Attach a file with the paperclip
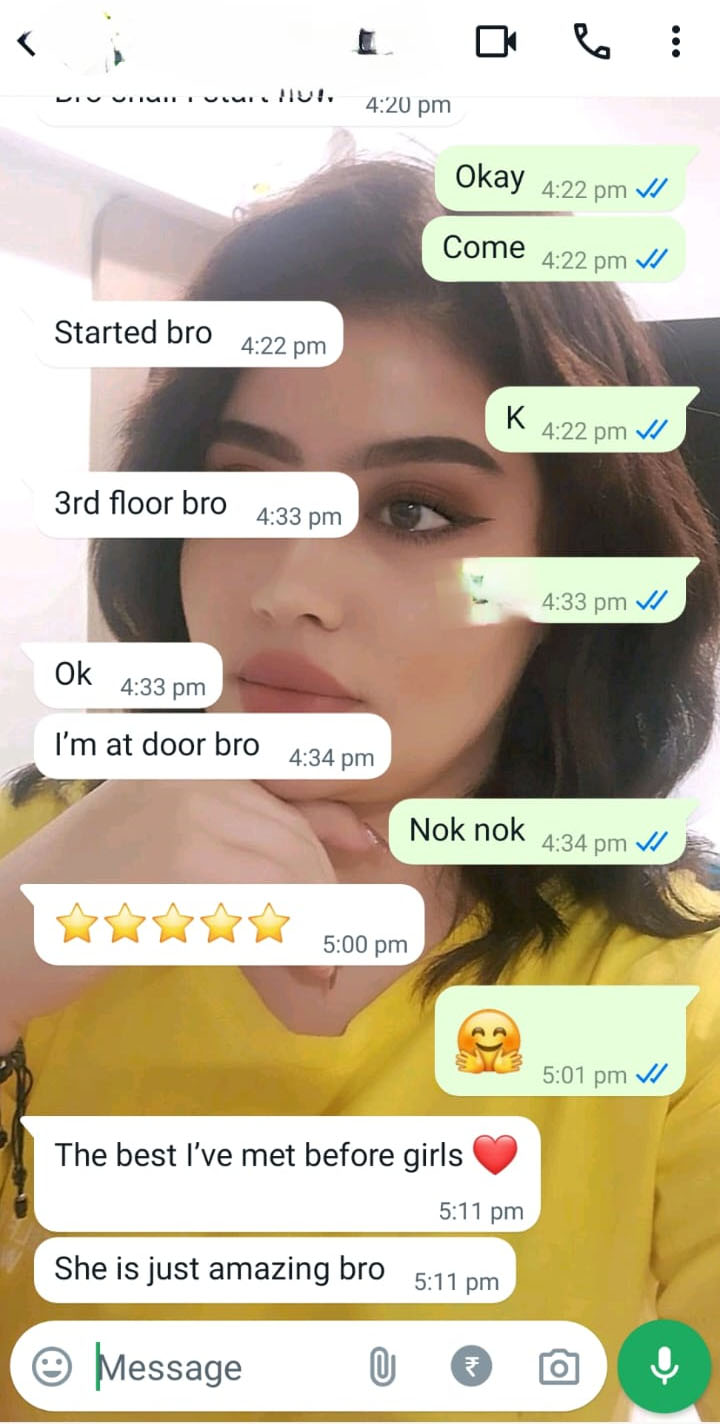The image size is (720, 1424). (x=382, y=1366)
